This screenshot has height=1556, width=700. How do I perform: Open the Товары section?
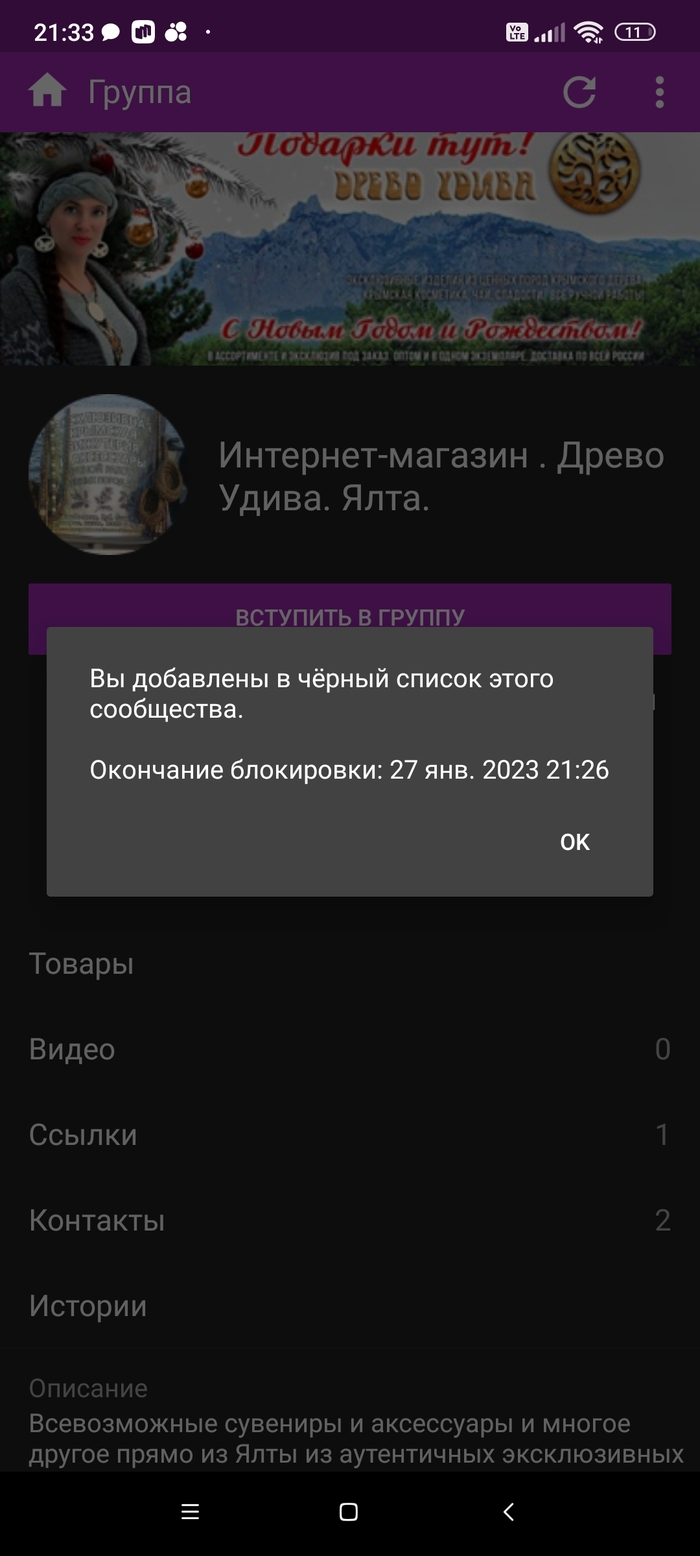81,964
